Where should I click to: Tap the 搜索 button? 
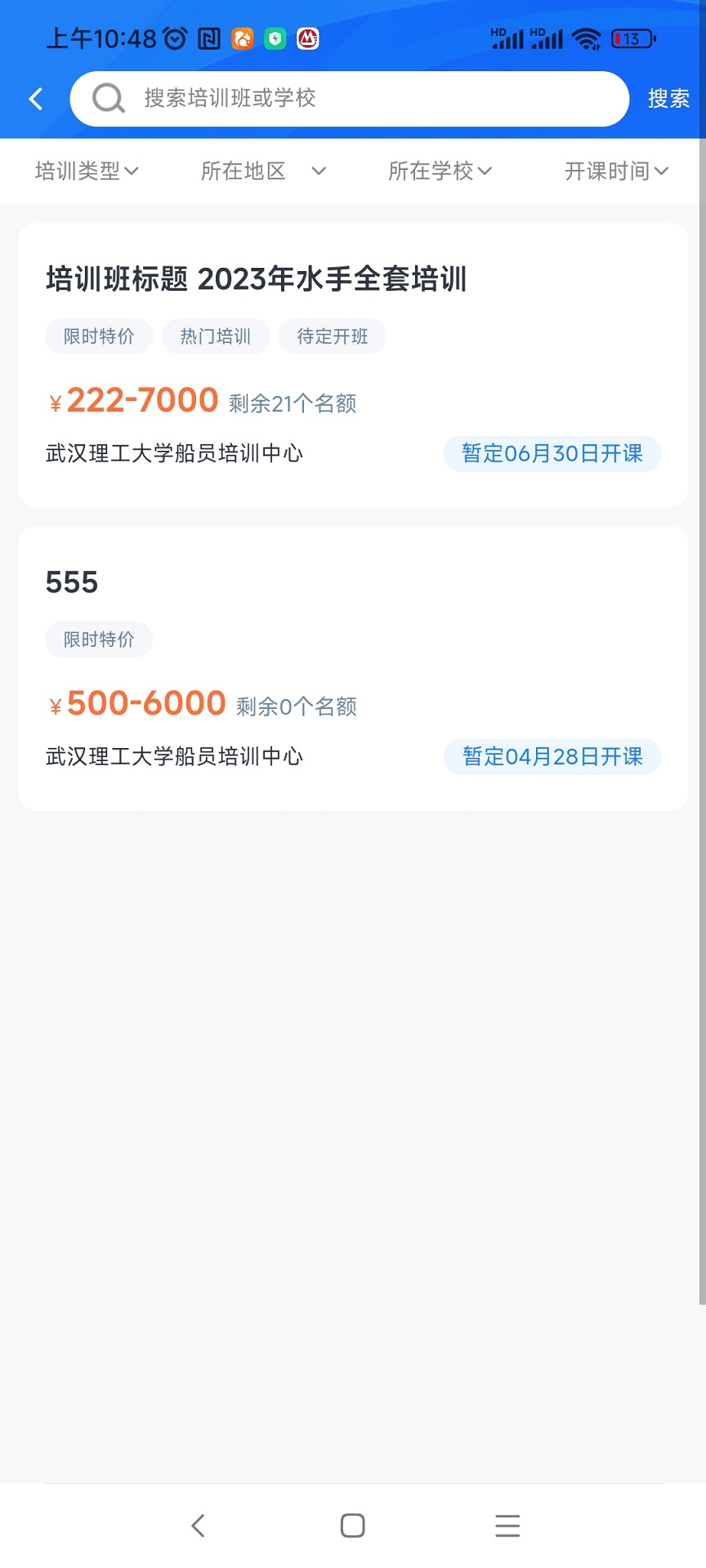pos(670,98)
